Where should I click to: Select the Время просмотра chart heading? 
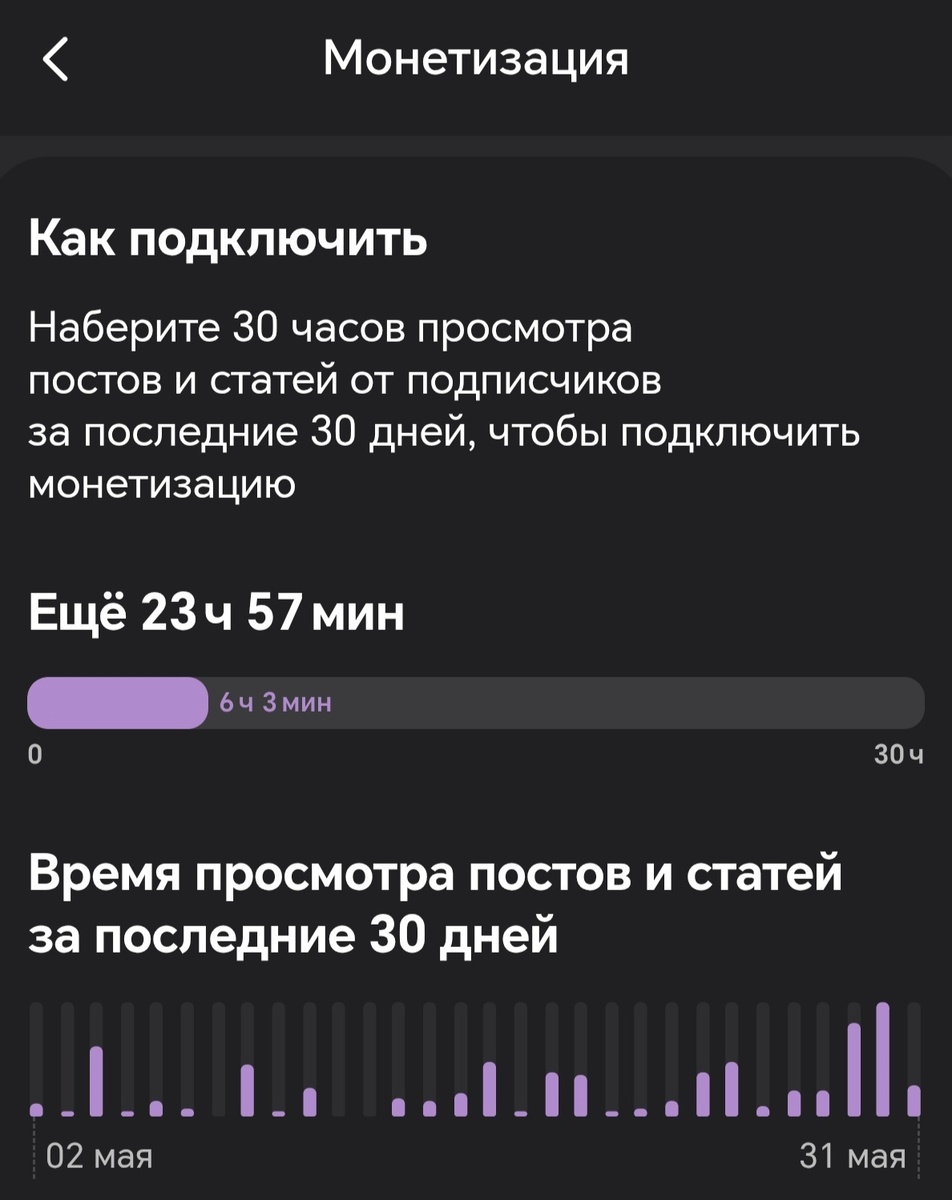tap(435, 900)
